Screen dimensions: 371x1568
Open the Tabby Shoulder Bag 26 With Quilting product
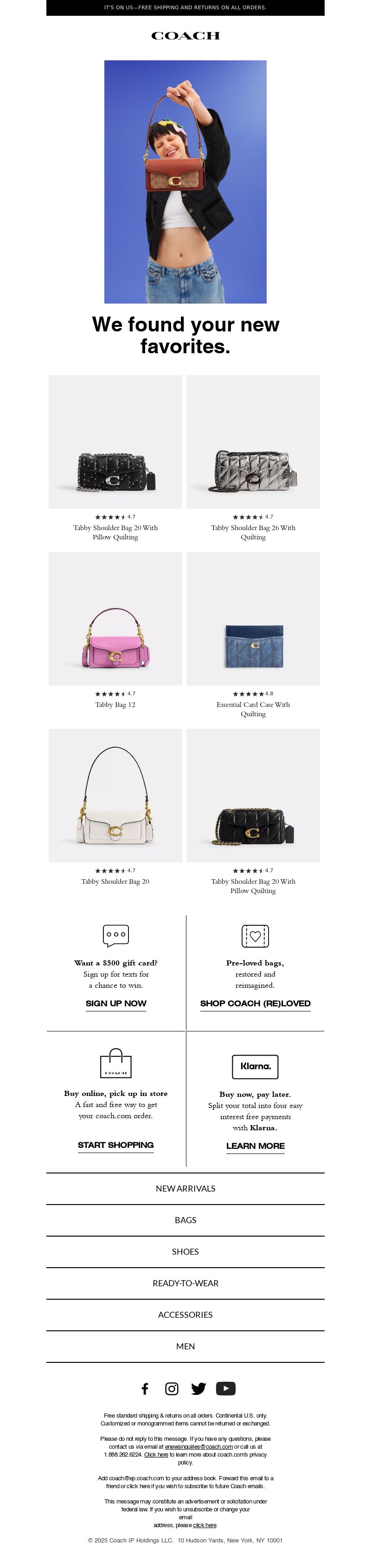tap(252, 442)
